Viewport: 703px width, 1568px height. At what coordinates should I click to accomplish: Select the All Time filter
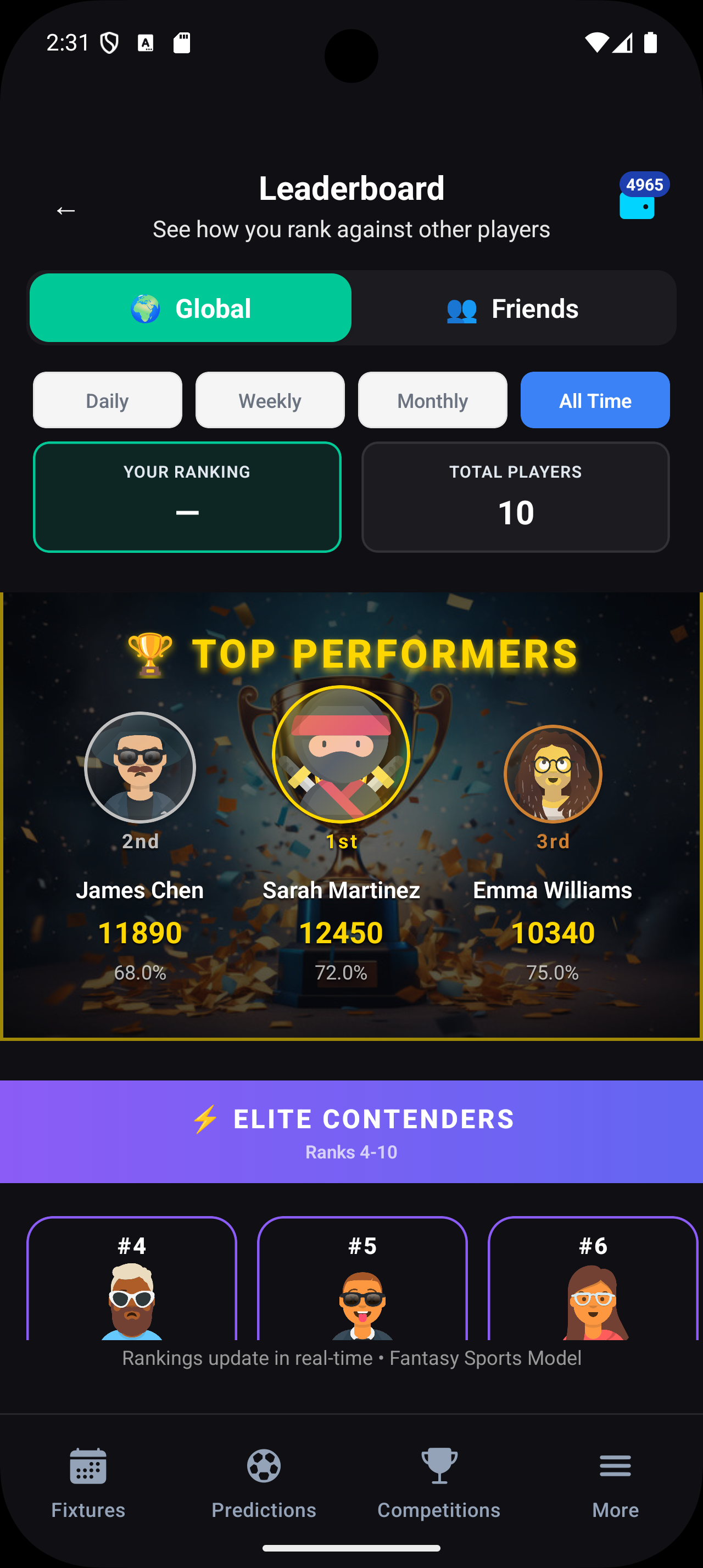coord(595,401)
